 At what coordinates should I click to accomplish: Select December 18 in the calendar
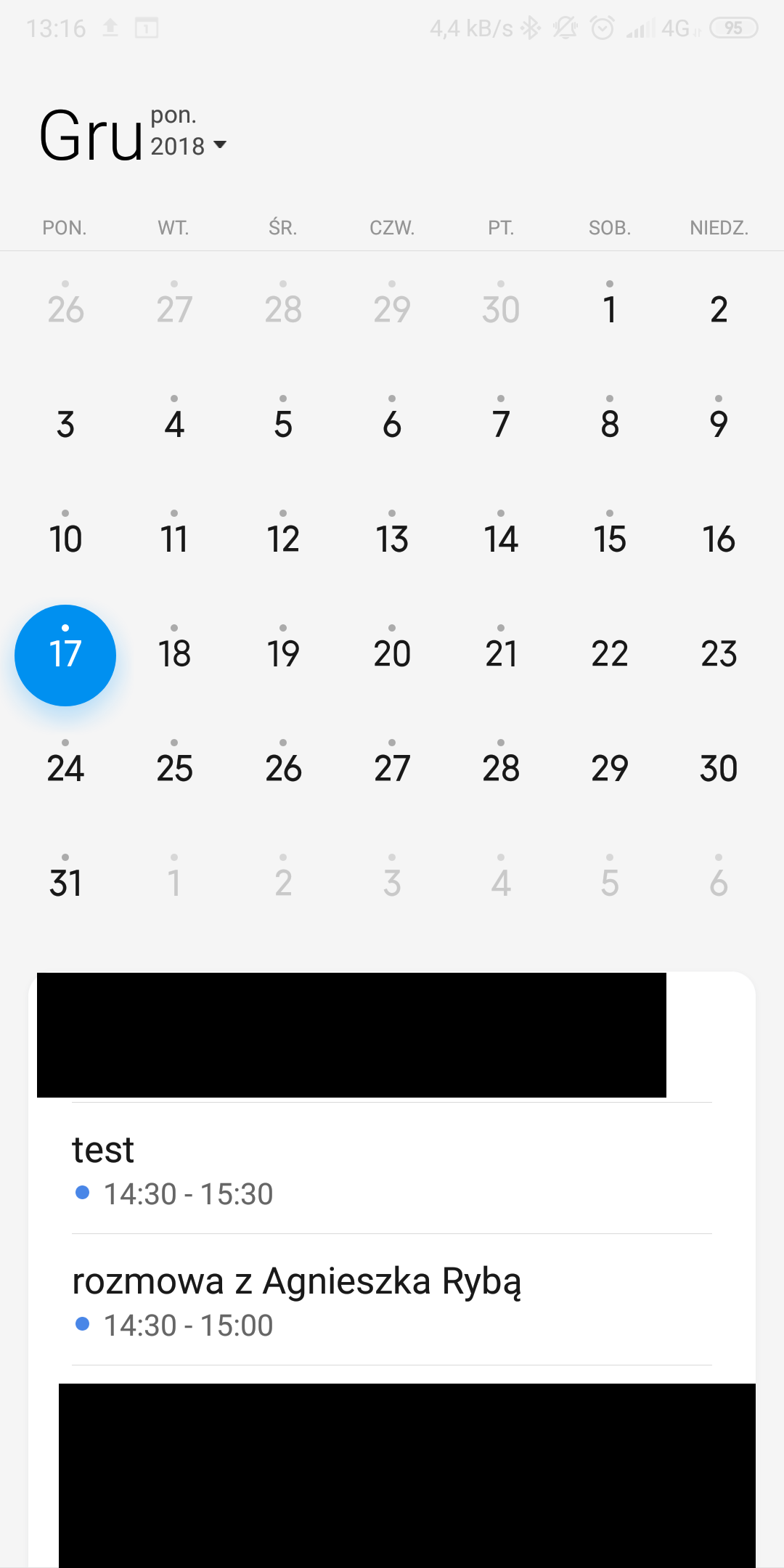click(x=174, y=653)
